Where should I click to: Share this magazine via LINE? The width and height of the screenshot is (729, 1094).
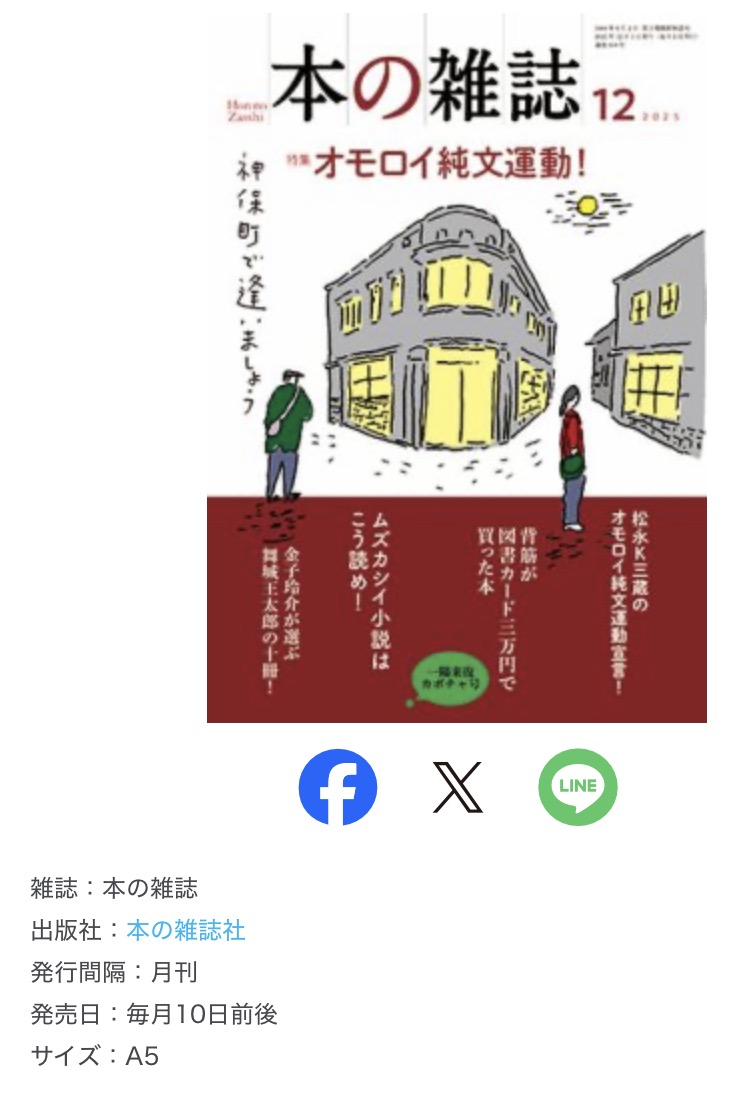pos(577,787)
